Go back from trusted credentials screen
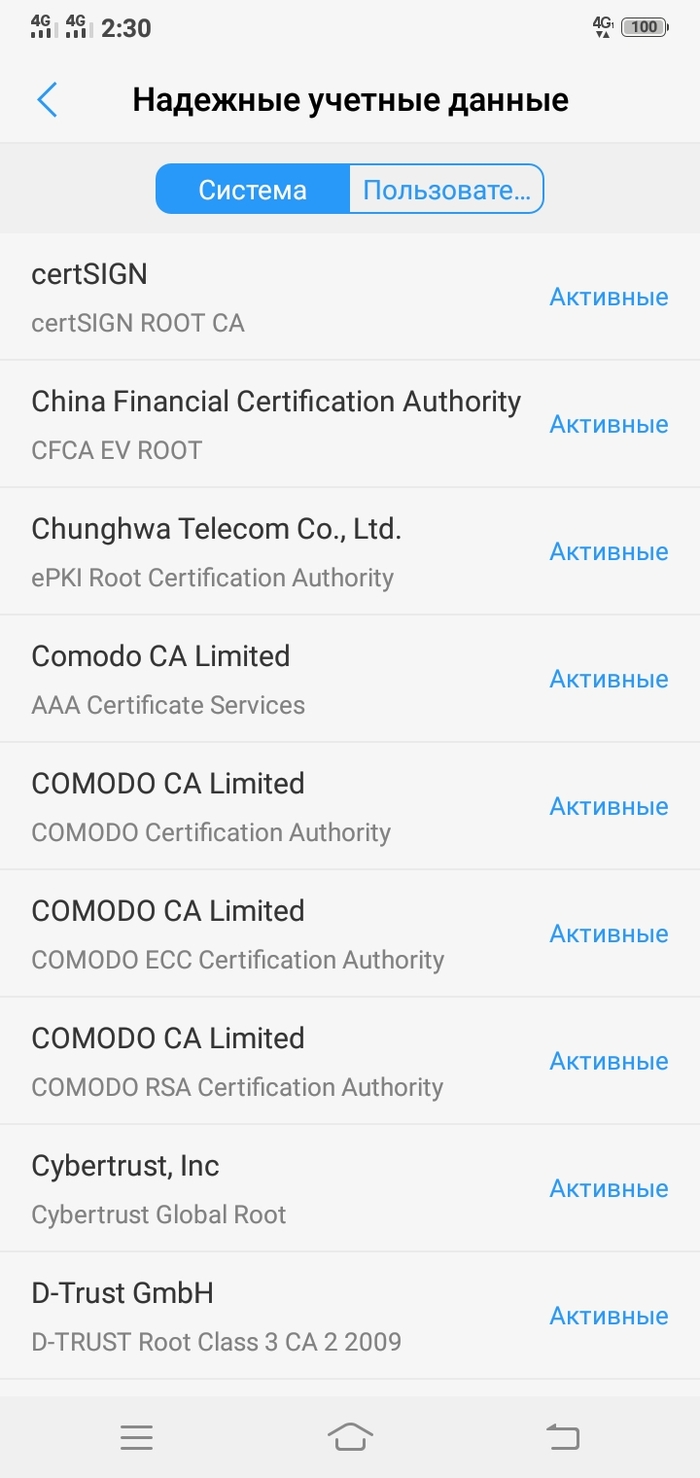Image resolution: width=700 pixels, height=1478 pixels. point(47,100)
